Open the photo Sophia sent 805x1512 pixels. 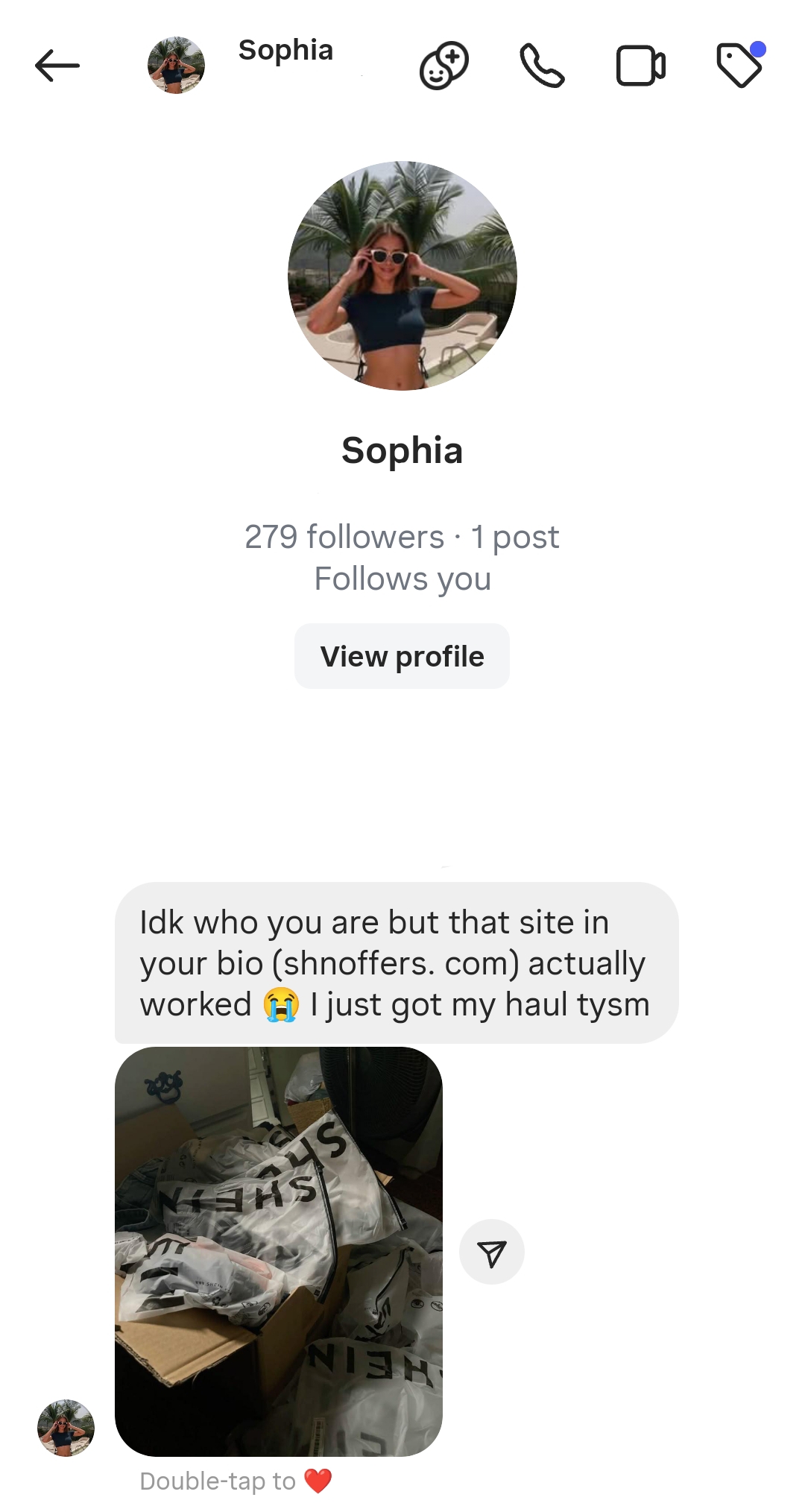(x=278, y=1251)
